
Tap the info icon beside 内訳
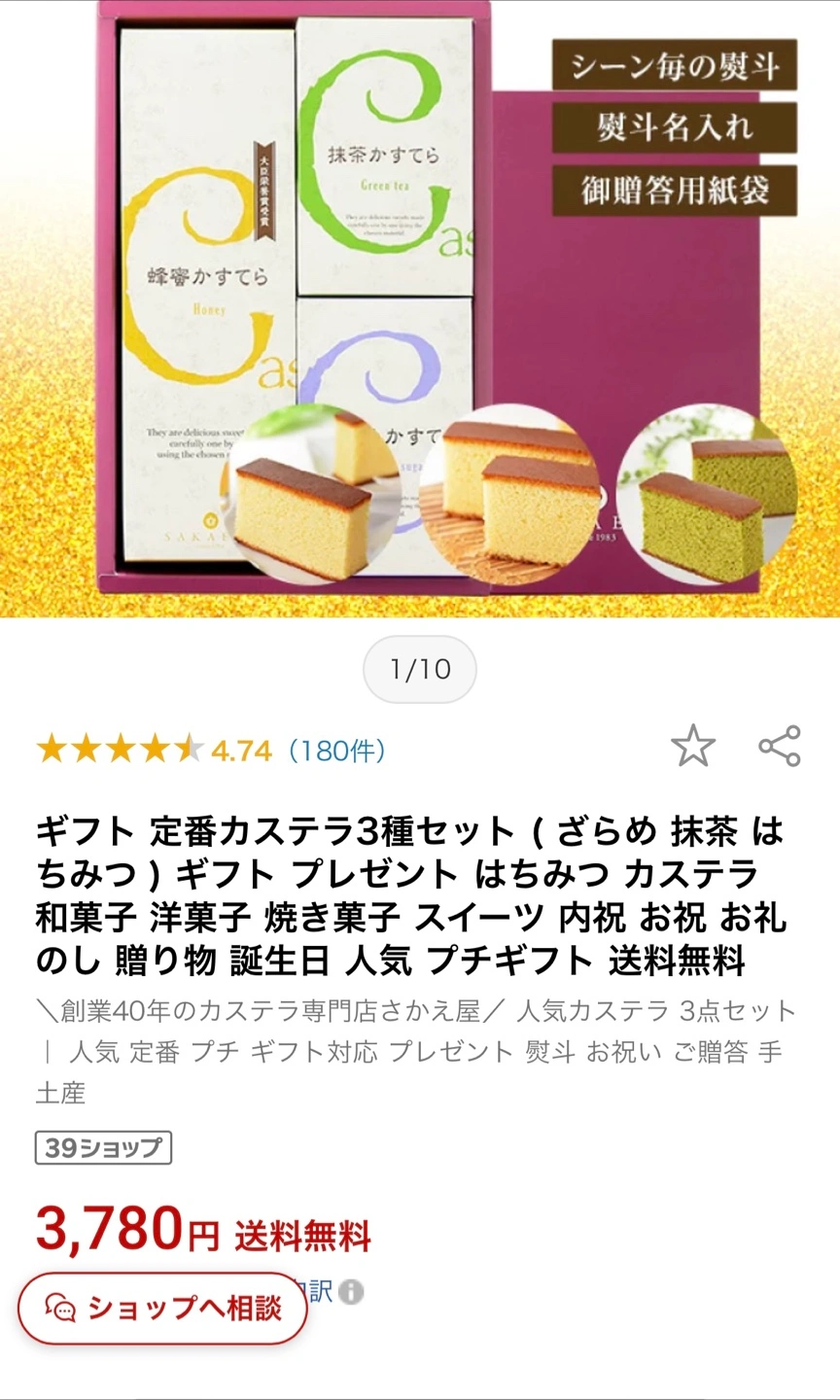(x=351, y=1292)
